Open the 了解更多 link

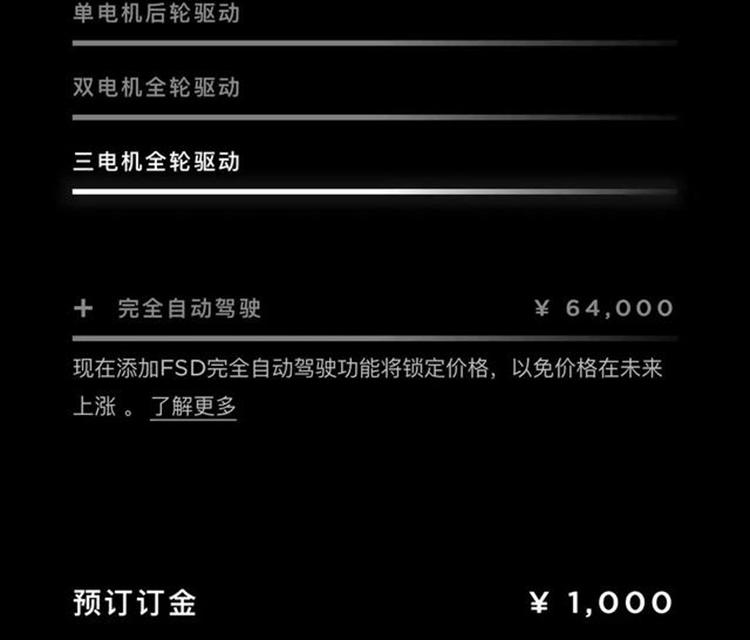[194, 407]
